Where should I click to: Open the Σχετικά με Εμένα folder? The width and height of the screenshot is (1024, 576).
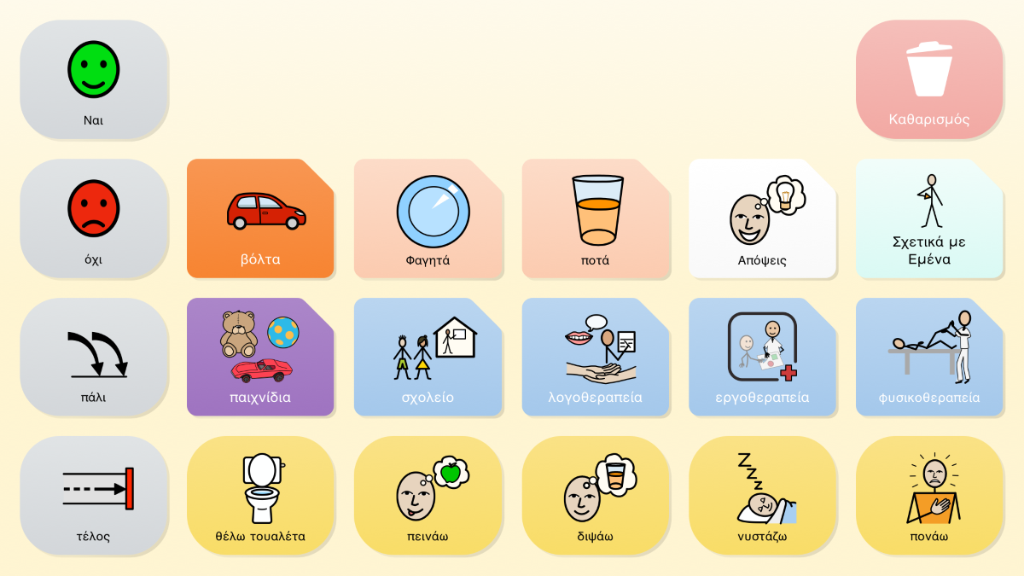(x=929, y=218)
